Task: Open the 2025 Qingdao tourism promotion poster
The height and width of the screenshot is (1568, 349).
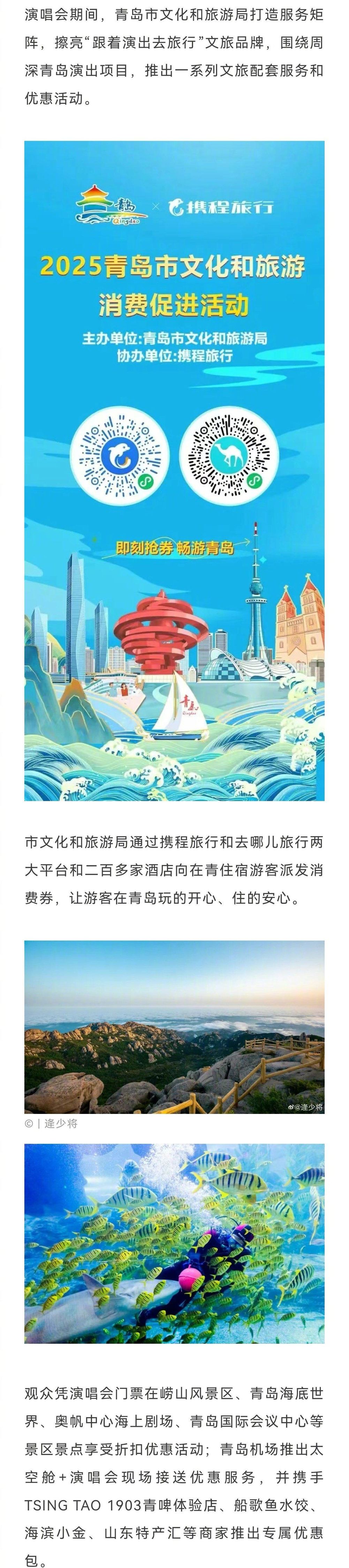Action: (x=174, y=471)
